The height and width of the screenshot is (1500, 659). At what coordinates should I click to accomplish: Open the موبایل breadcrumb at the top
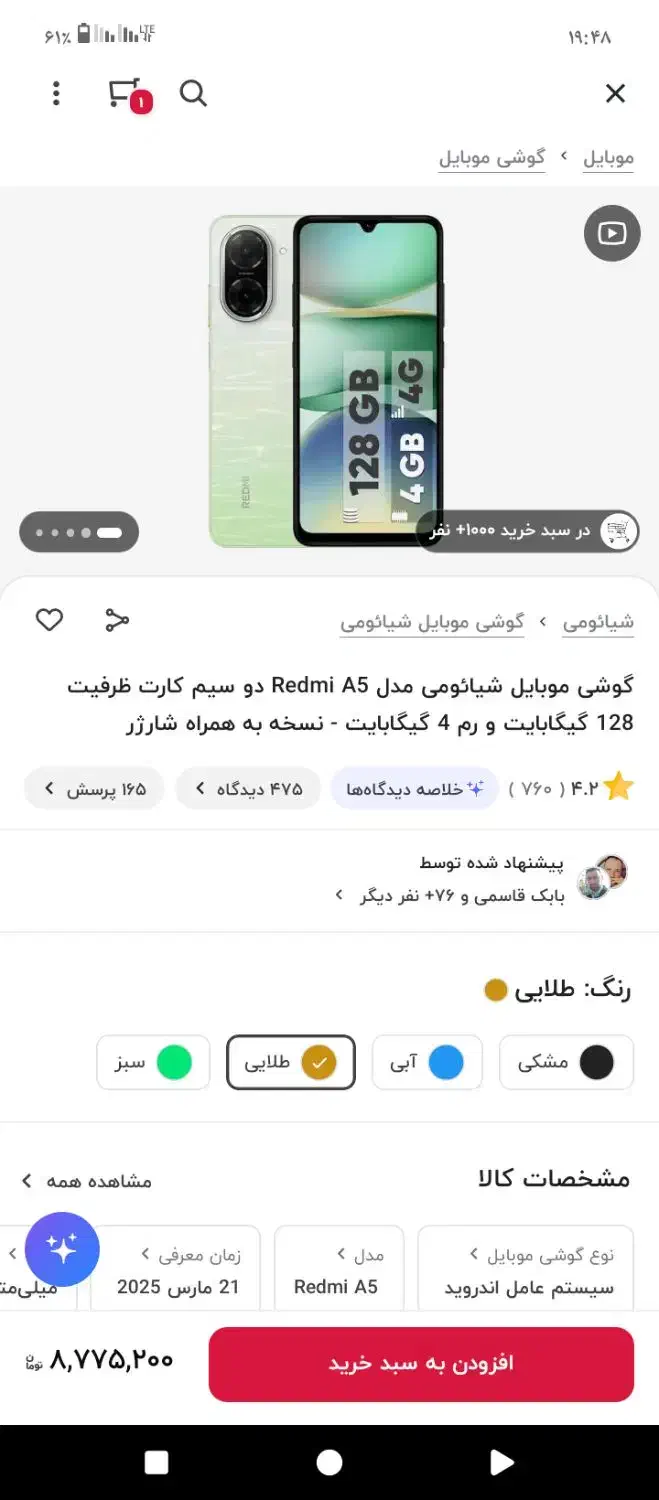click(x=608, y=158)
